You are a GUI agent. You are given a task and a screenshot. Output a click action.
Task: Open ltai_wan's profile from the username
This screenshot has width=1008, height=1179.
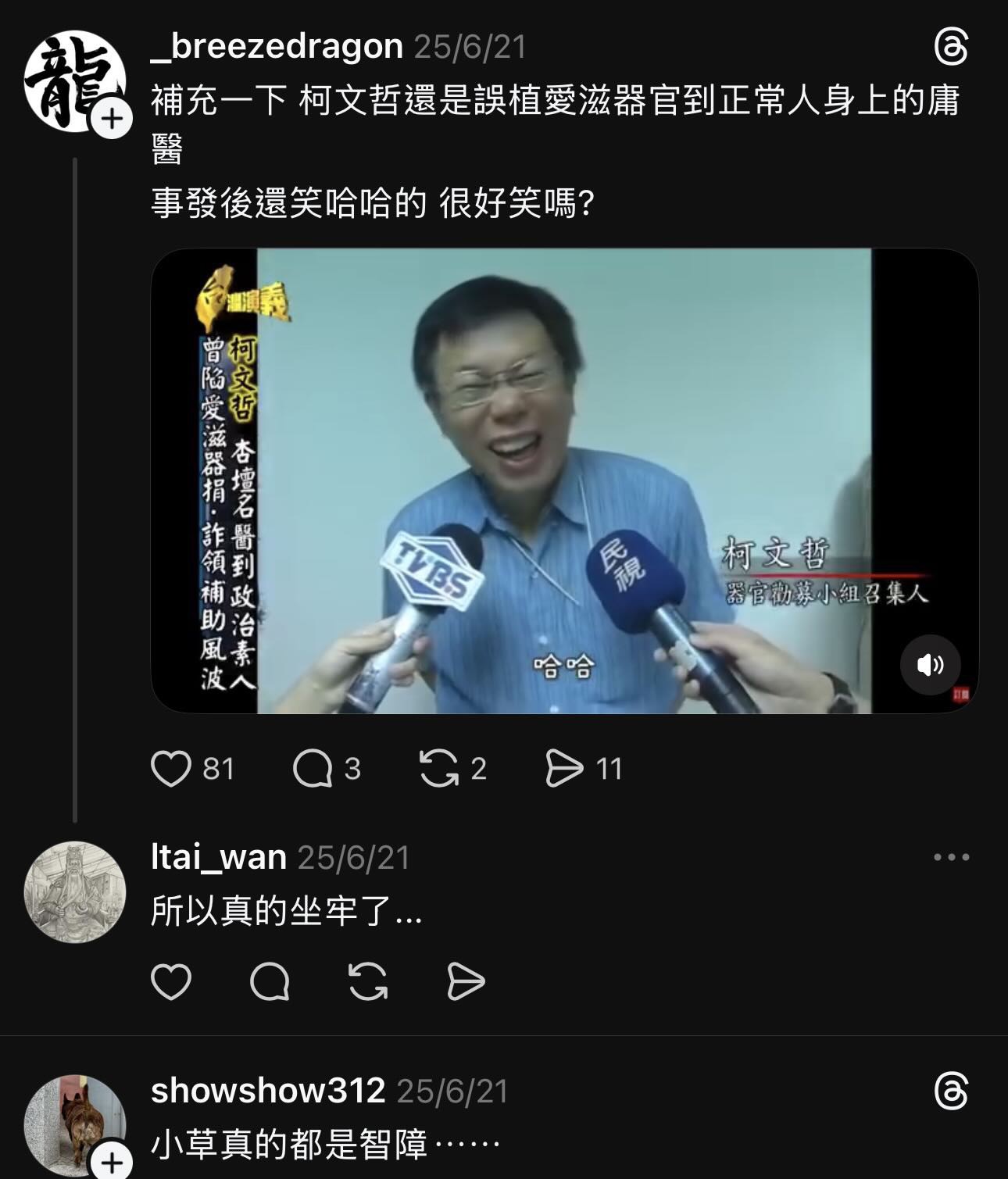(x=218, y=858)
